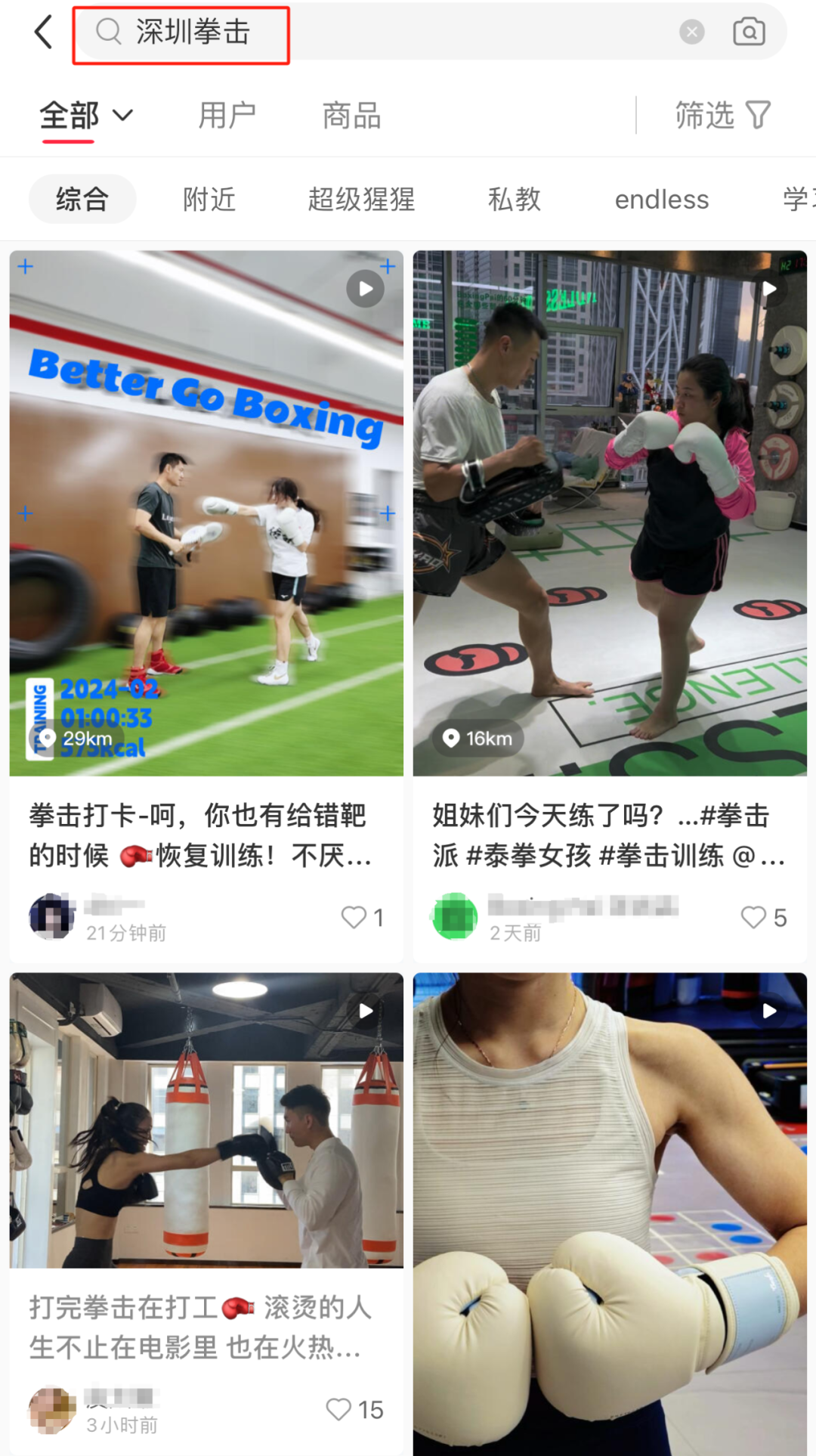Expand the 全部 dropdown
This screenshot has width=816, height=1456.
(x=86, y=116)
